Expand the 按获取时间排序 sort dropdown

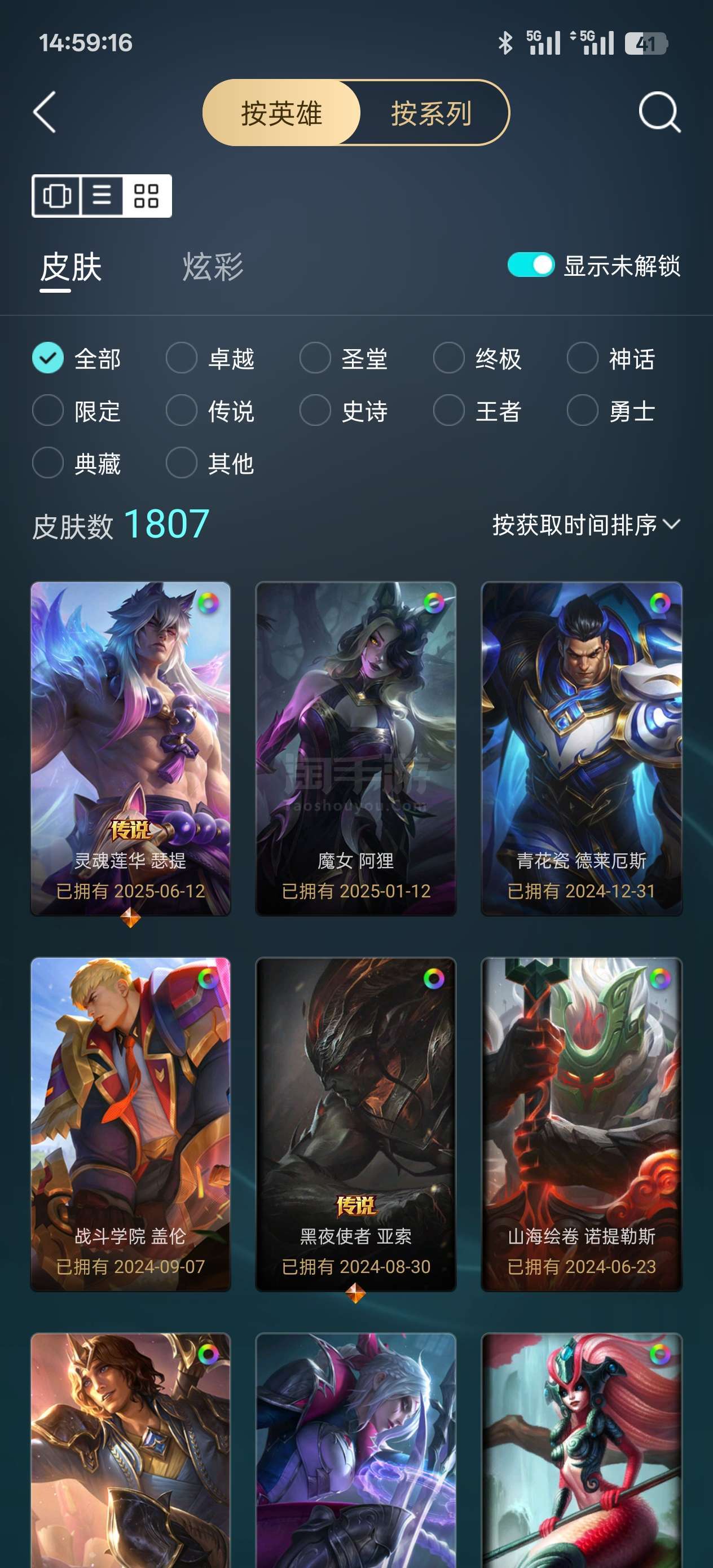(586, 525)
